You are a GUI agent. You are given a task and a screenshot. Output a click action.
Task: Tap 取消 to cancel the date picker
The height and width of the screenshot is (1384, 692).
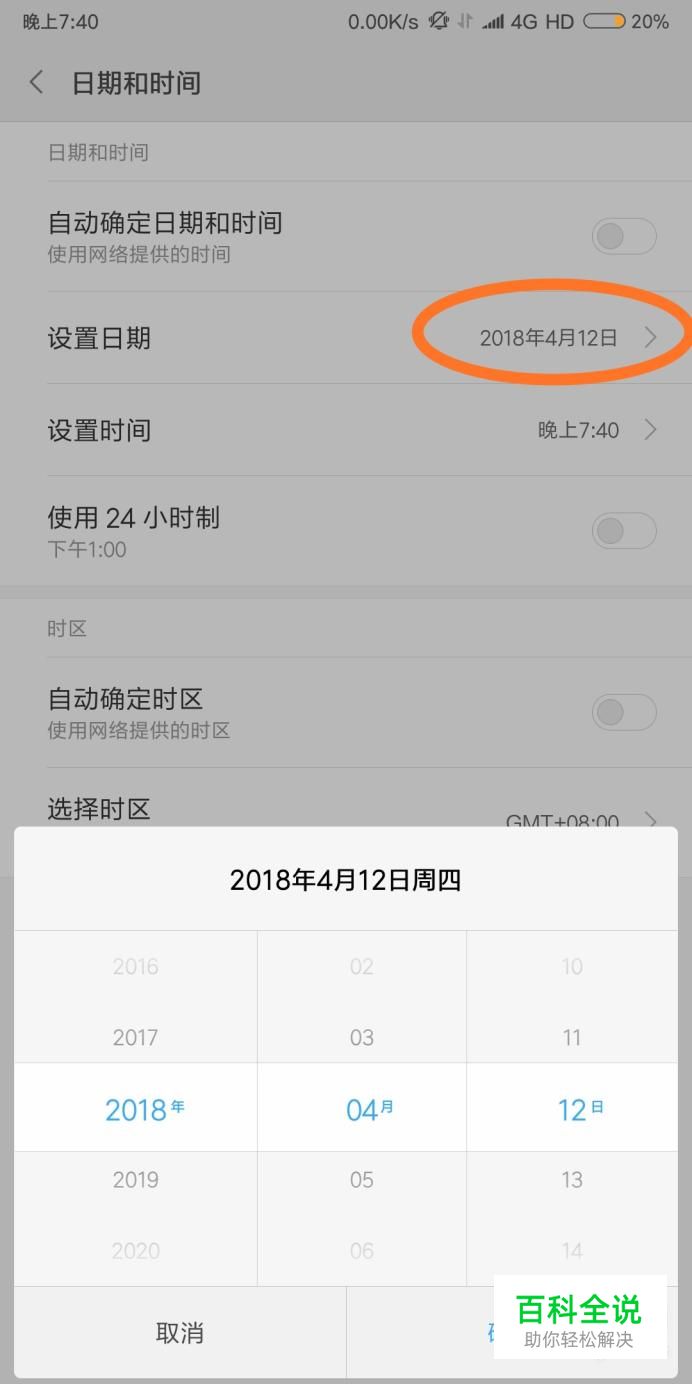(180, 1332)
